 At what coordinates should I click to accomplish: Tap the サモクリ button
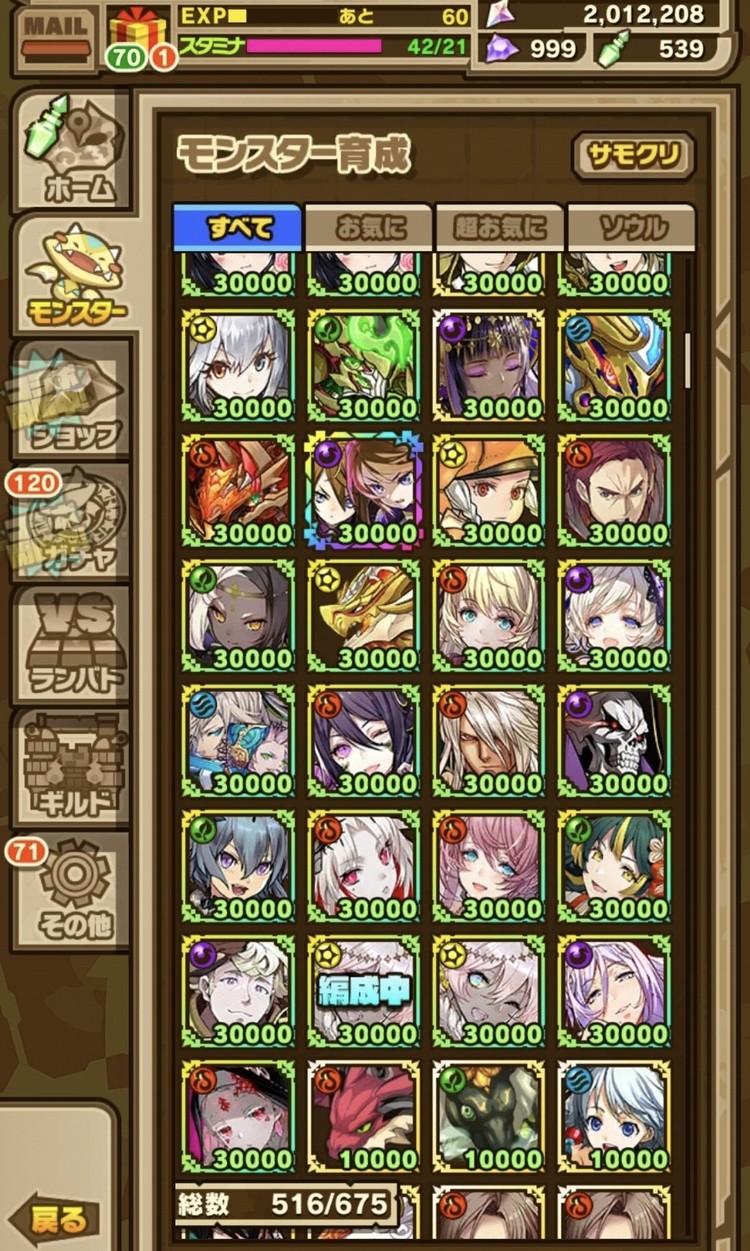(634, 156)
